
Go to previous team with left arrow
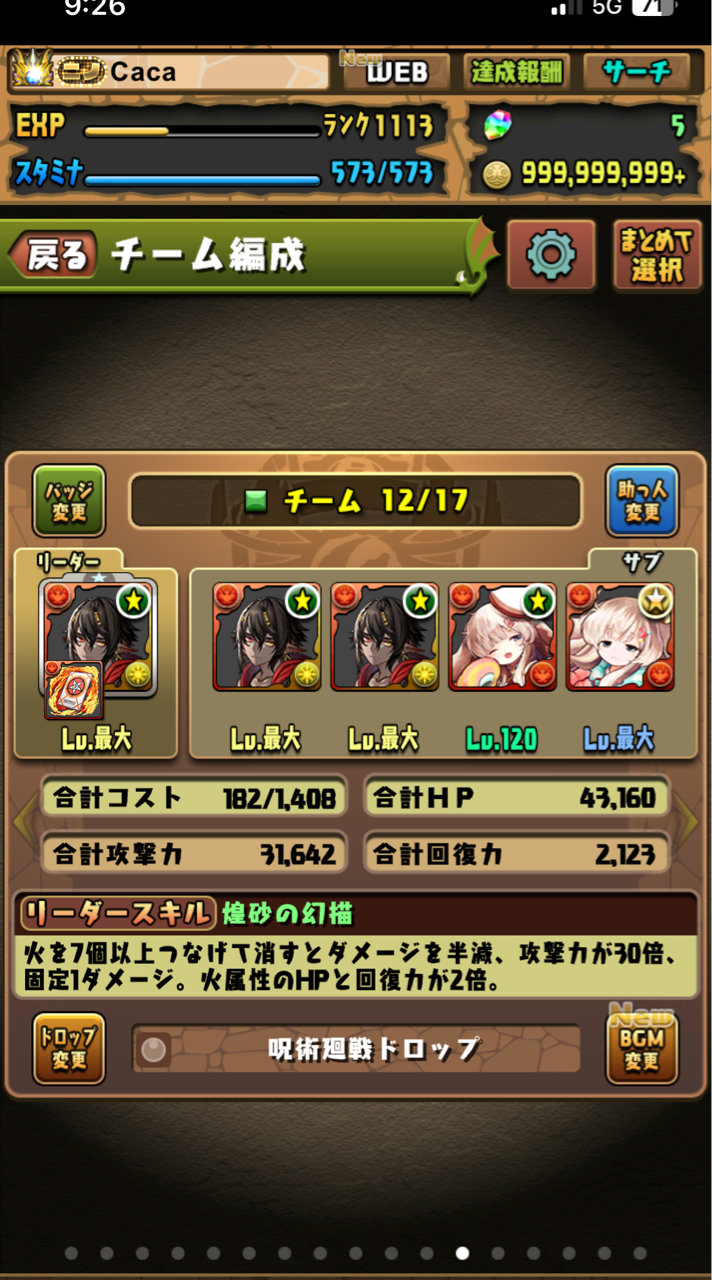(x=22, y=820)
